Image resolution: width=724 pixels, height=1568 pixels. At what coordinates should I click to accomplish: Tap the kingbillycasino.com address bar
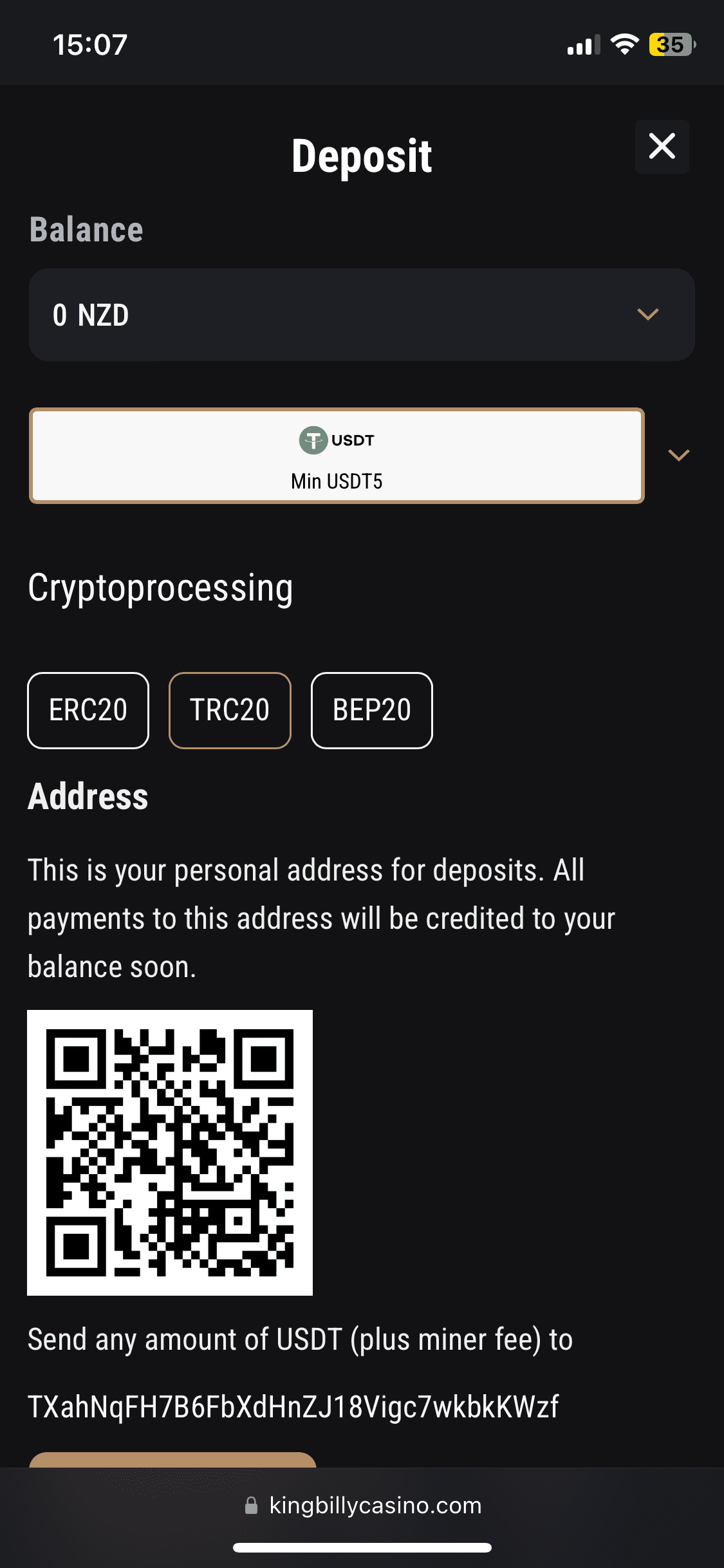(362, 1506)
